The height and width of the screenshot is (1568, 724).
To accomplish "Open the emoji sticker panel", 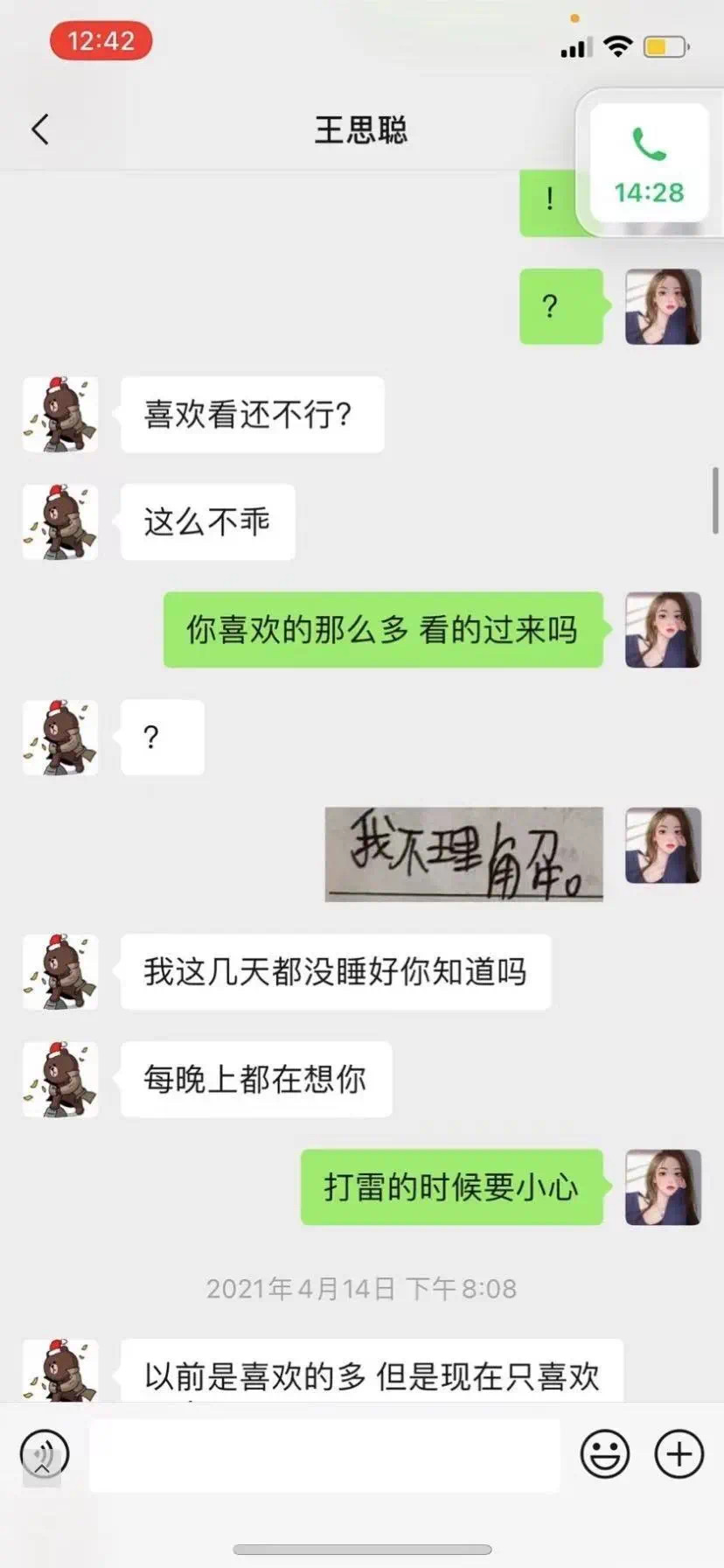I will pyautogui.click(x=605, y=1453).
